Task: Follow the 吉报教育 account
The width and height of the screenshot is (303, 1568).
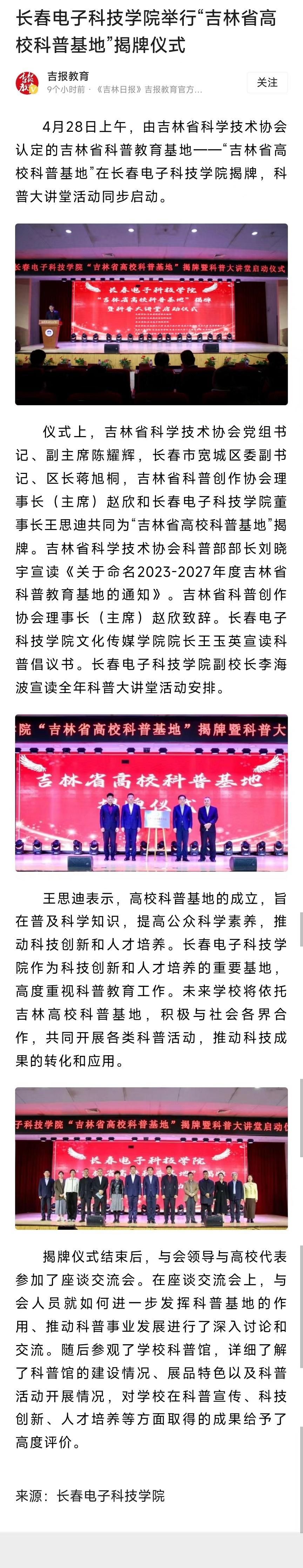Action: click(267, 82)
